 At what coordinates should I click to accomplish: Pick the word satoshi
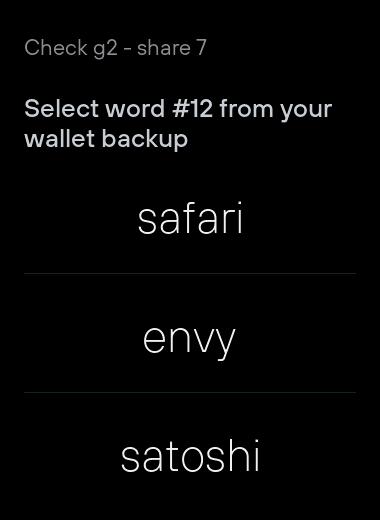[190, 456]
